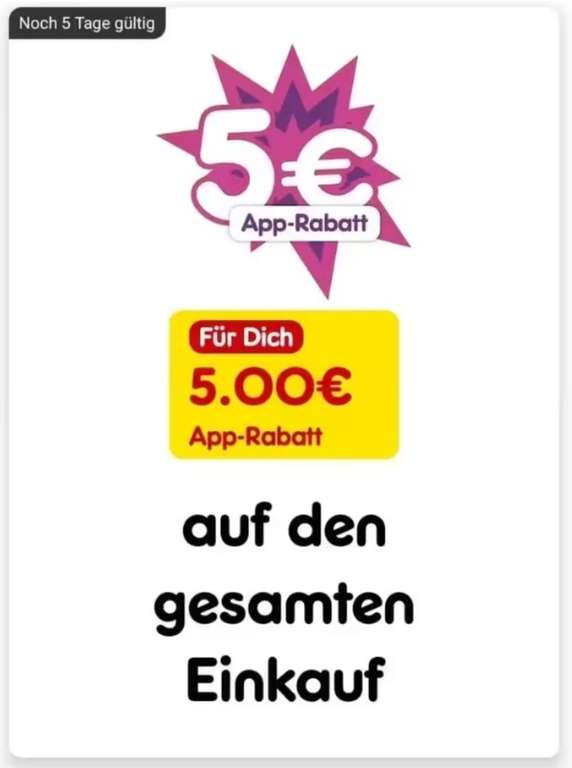
Task: Open the 5€ App-Rabatt coupon card
Action: point(284,382)
